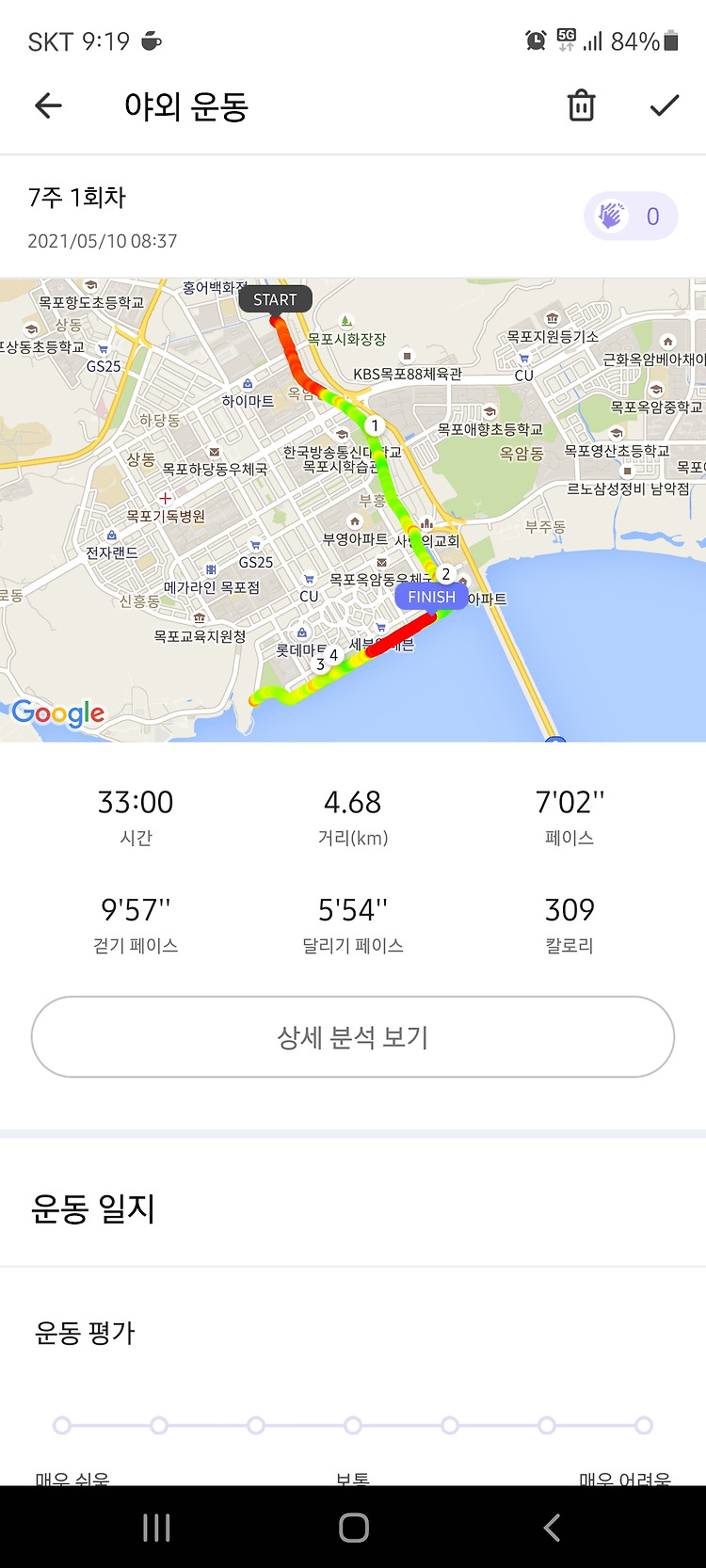Tap the clap cheer button showing 0
The image size is (706, 1568).
pyautogui.click(x=631, y=216)
